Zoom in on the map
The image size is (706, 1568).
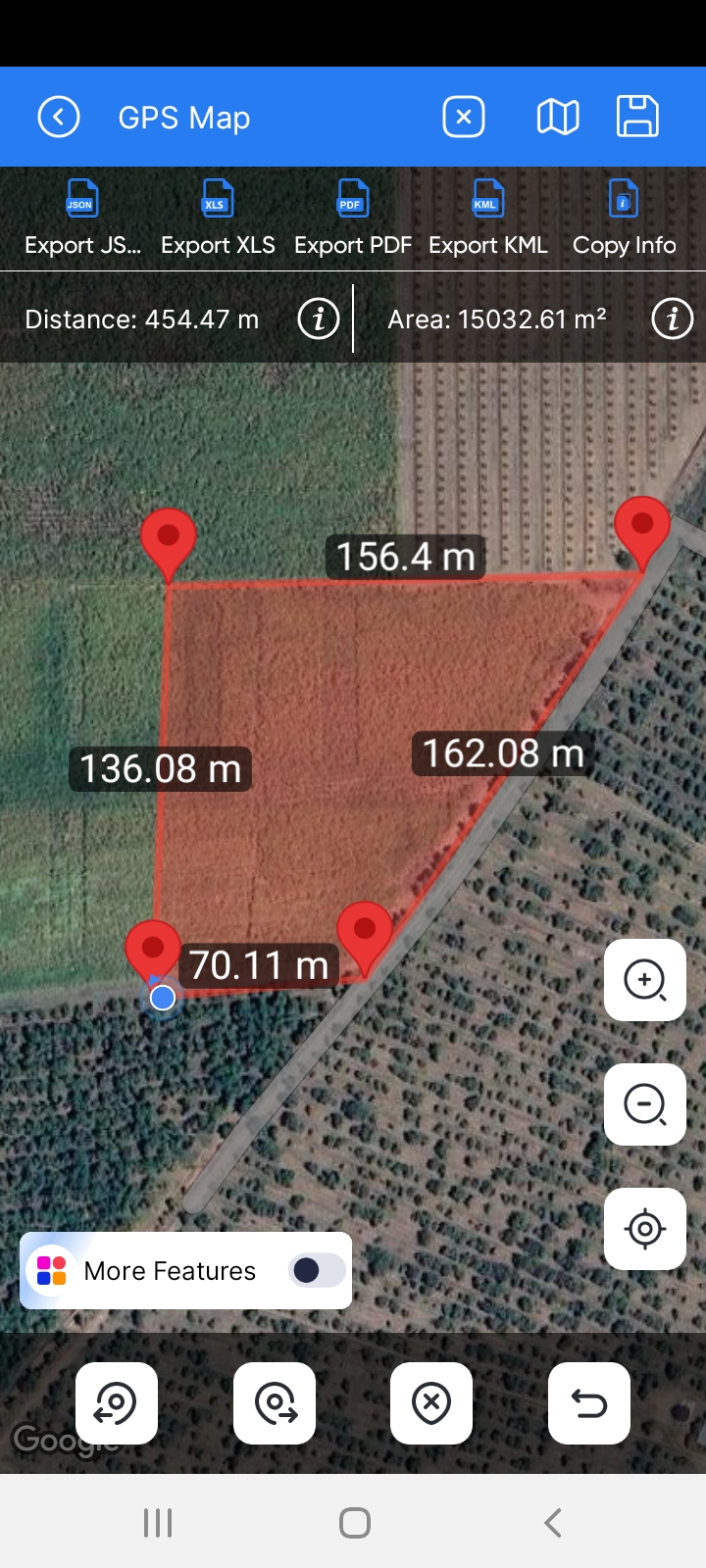(645, 980)
